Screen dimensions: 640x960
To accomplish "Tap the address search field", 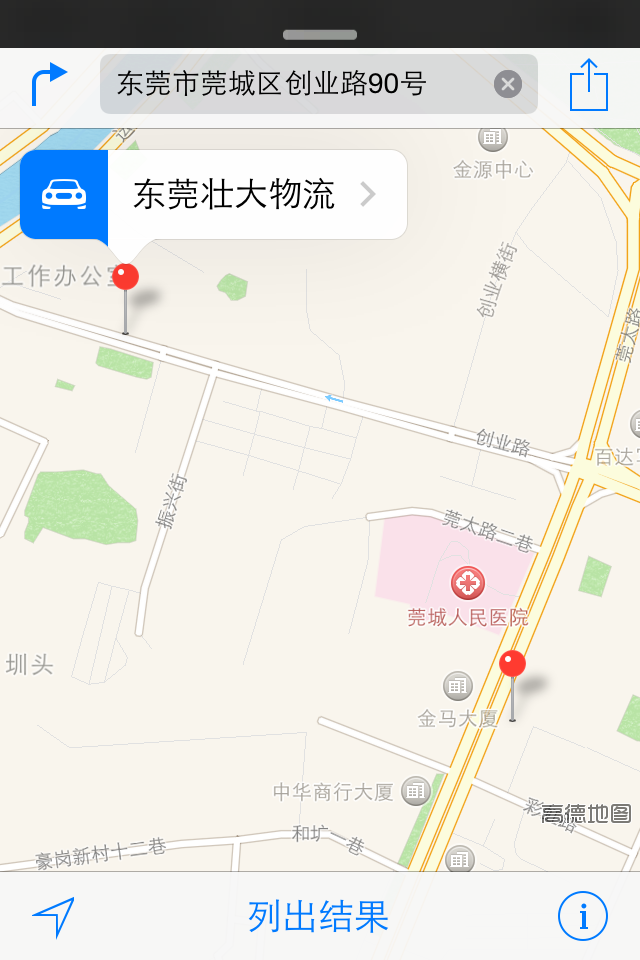I will [300, 84].
